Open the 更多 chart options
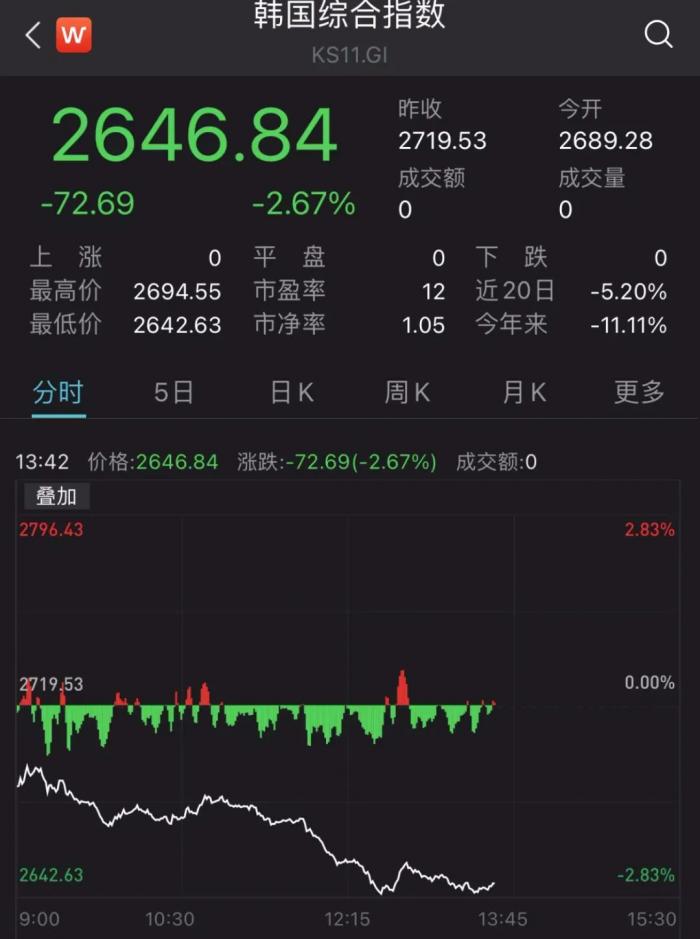The width and height of the screenshot is (700, 939). [639, 393]
